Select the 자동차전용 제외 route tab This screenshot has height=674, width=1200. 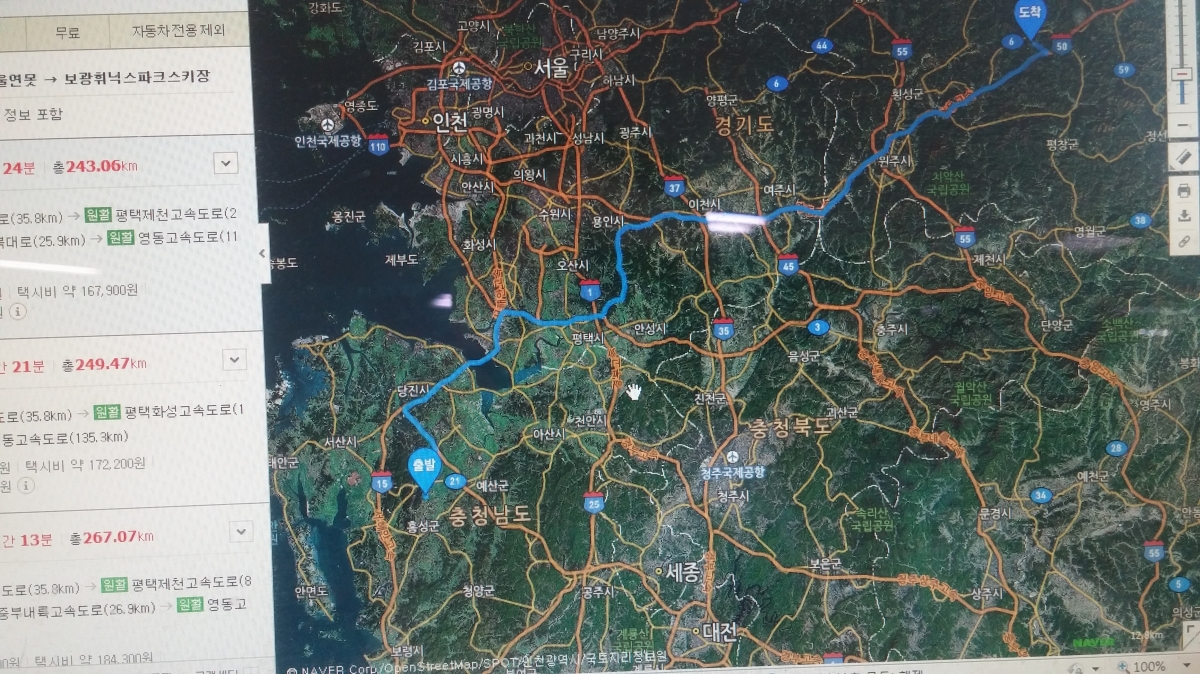coord(178,31)
